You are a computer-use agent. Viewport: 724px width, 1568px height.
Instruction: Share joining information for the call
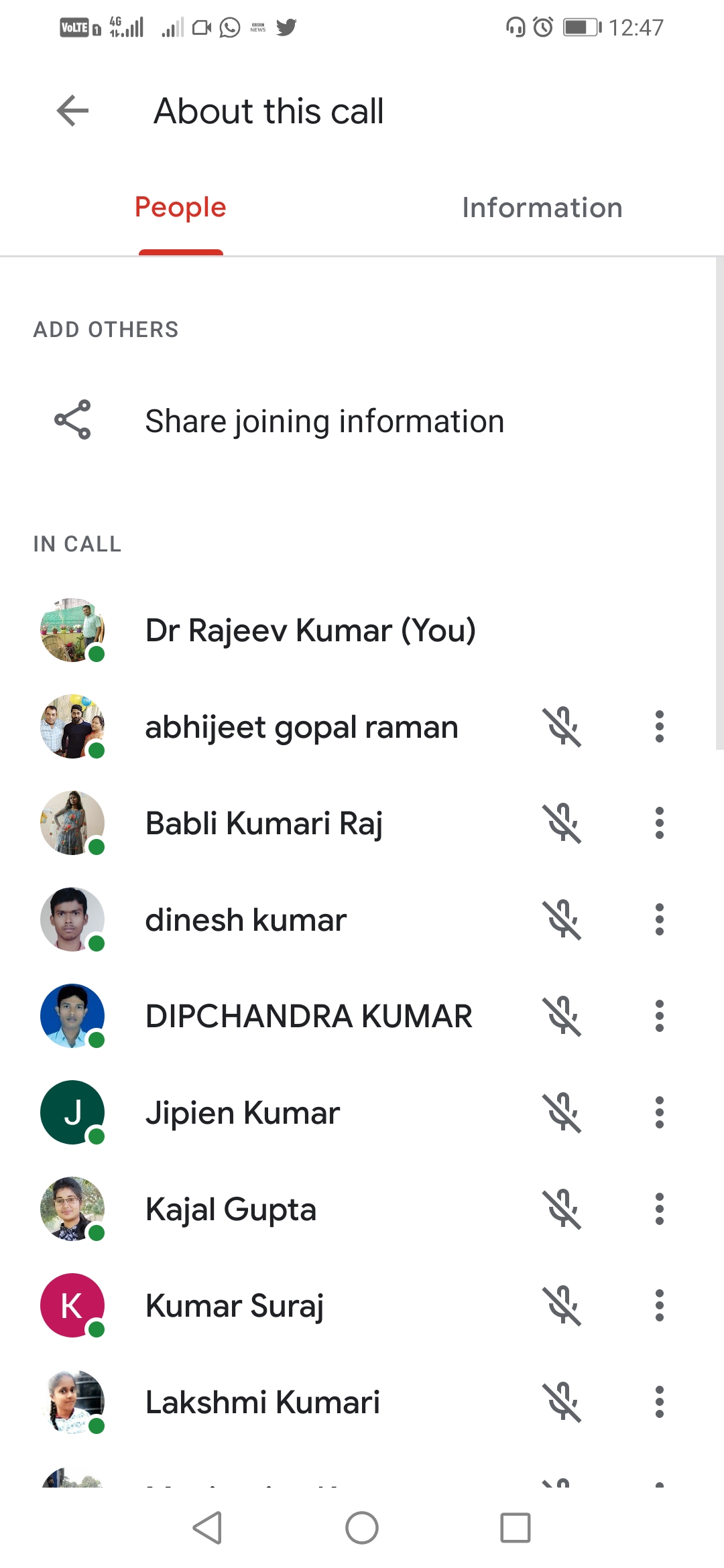[324, 421]
